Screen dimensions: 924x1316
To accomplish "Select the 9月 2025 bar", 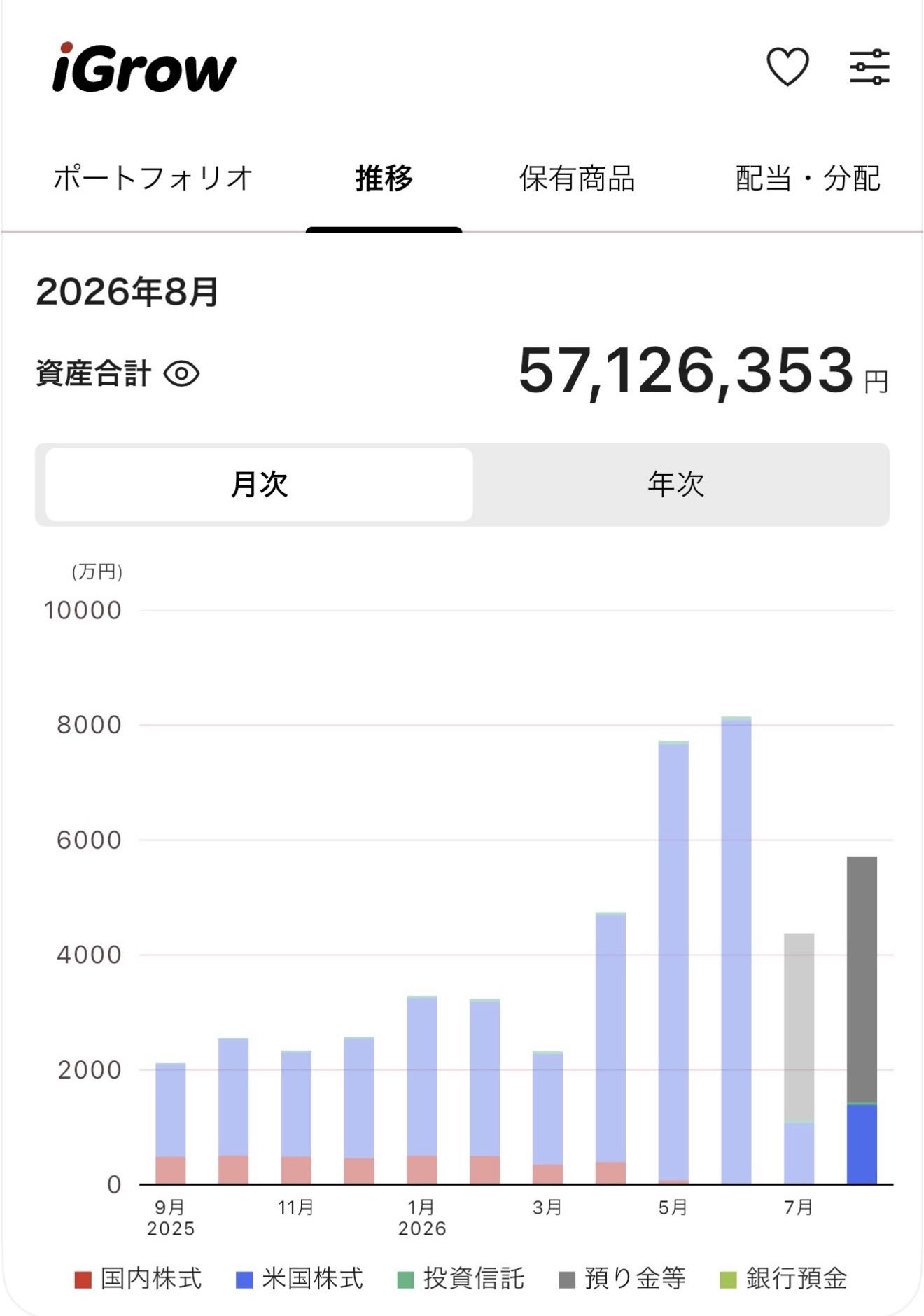I will pos(170,1123).
